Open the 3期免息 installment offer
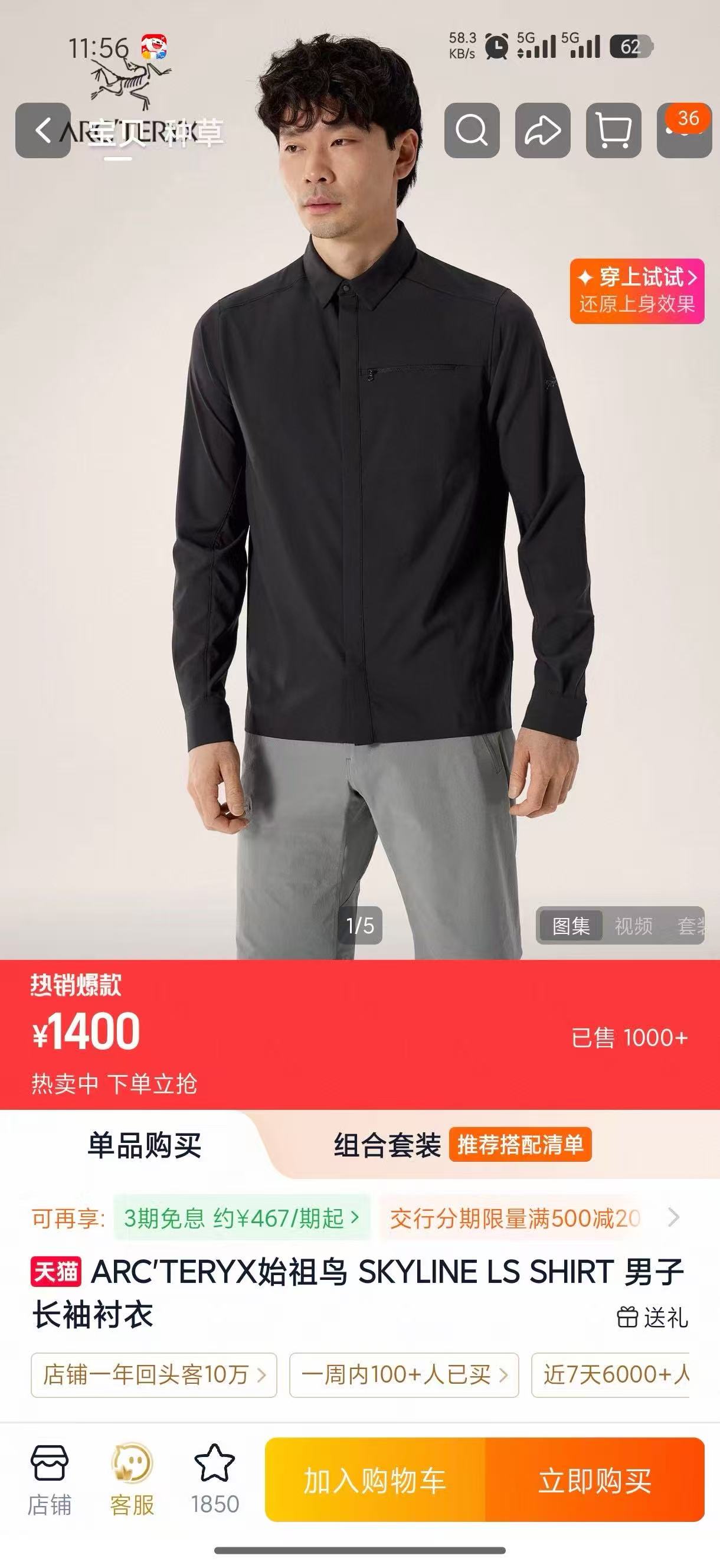Image resolution: width=720 pixels, height=1568 pixels. (x=241, y=1217)
